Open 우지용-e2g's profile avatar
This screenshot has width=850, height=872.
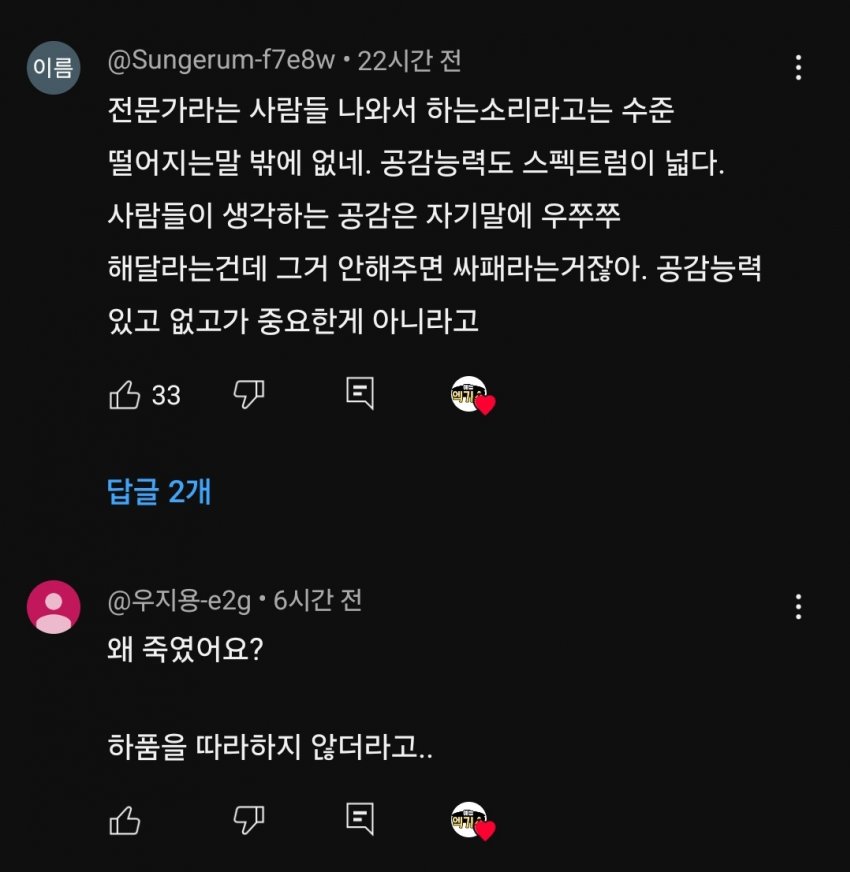pyautogui.click(x=53, y=607)
